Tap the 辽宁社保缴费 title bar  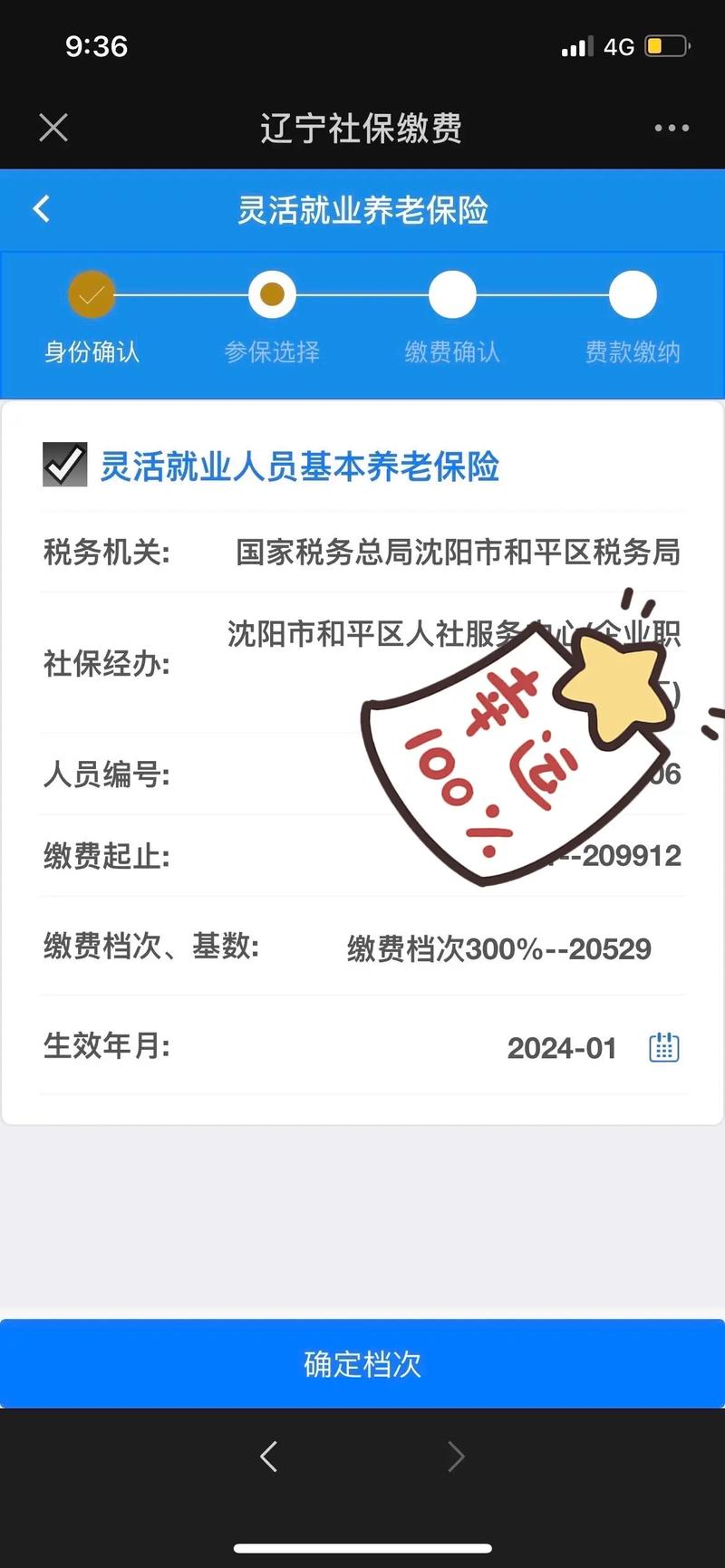[x=361, y=128]
